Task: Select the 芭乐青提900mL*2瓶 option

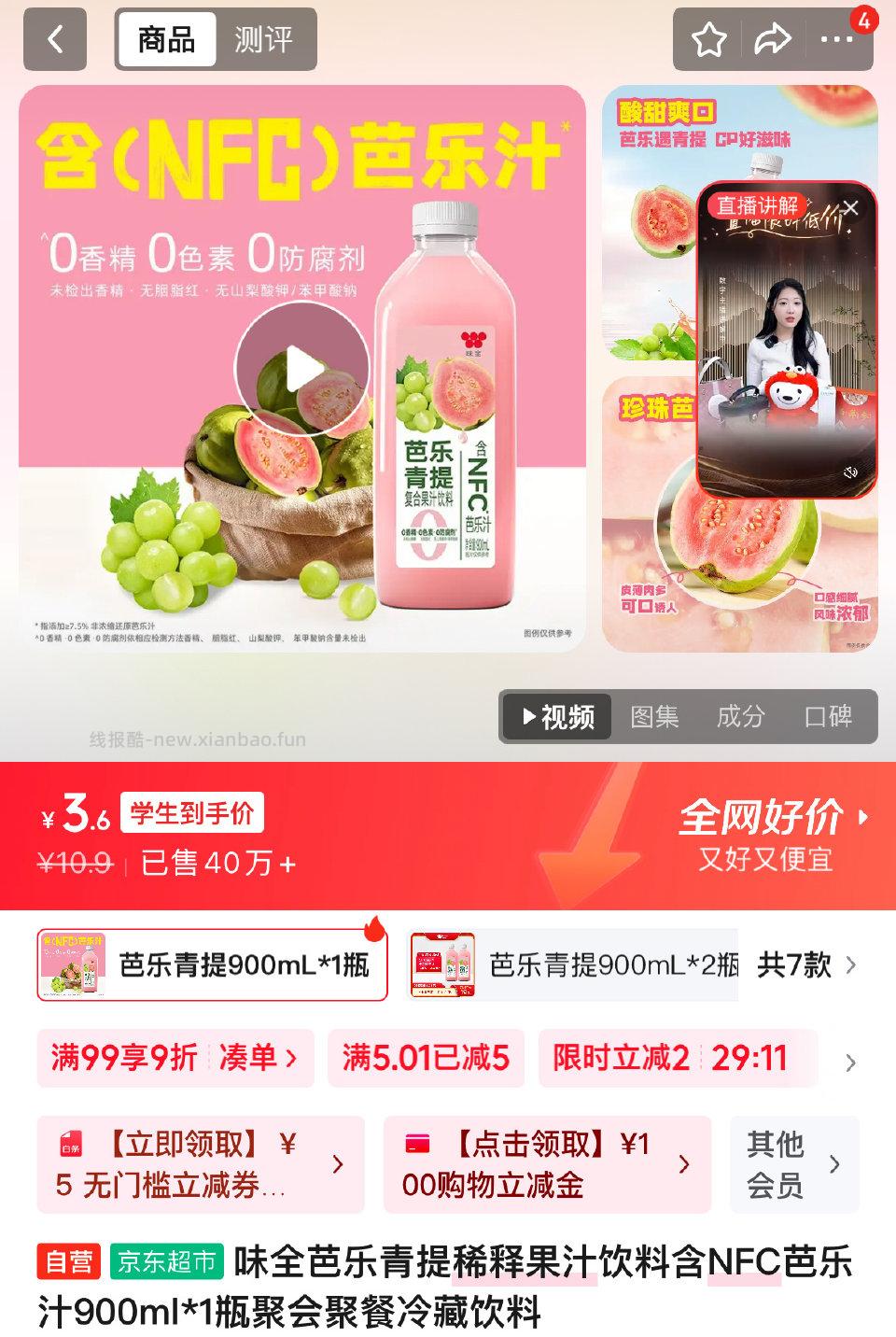Action: pyautogui.click(x=571, y=966)
